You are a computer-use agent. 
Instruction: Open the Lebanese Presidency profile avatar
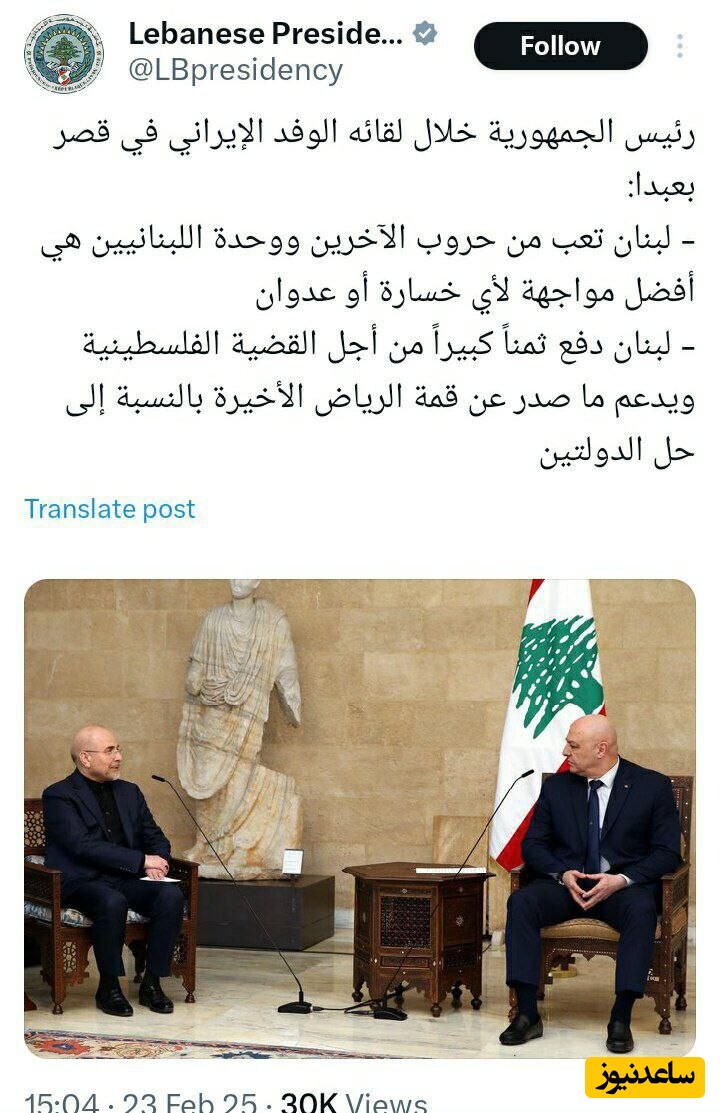pyautogui.click(x=64, y=54)
